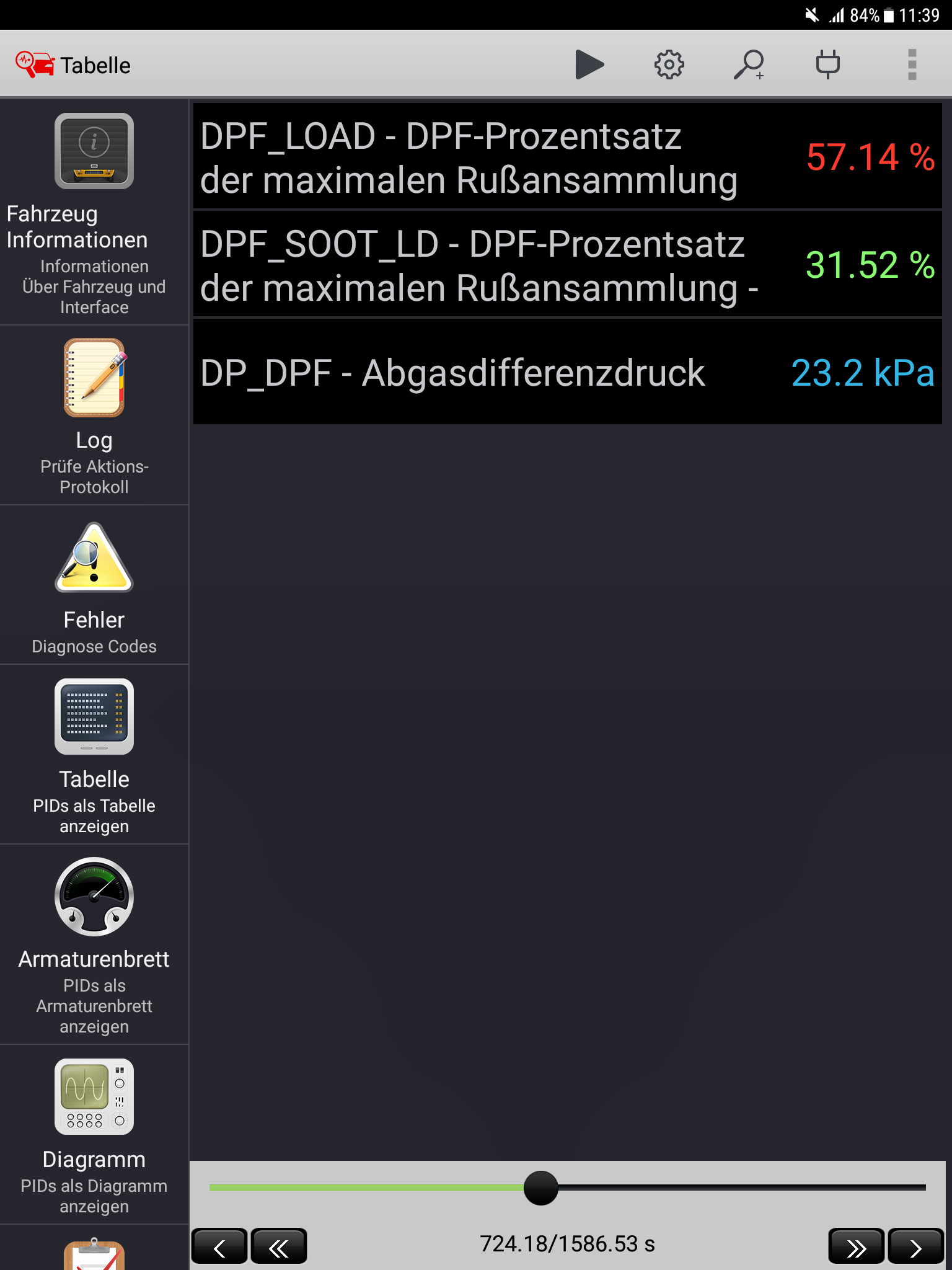Step forward with the single right arrow

[915, 1246]
